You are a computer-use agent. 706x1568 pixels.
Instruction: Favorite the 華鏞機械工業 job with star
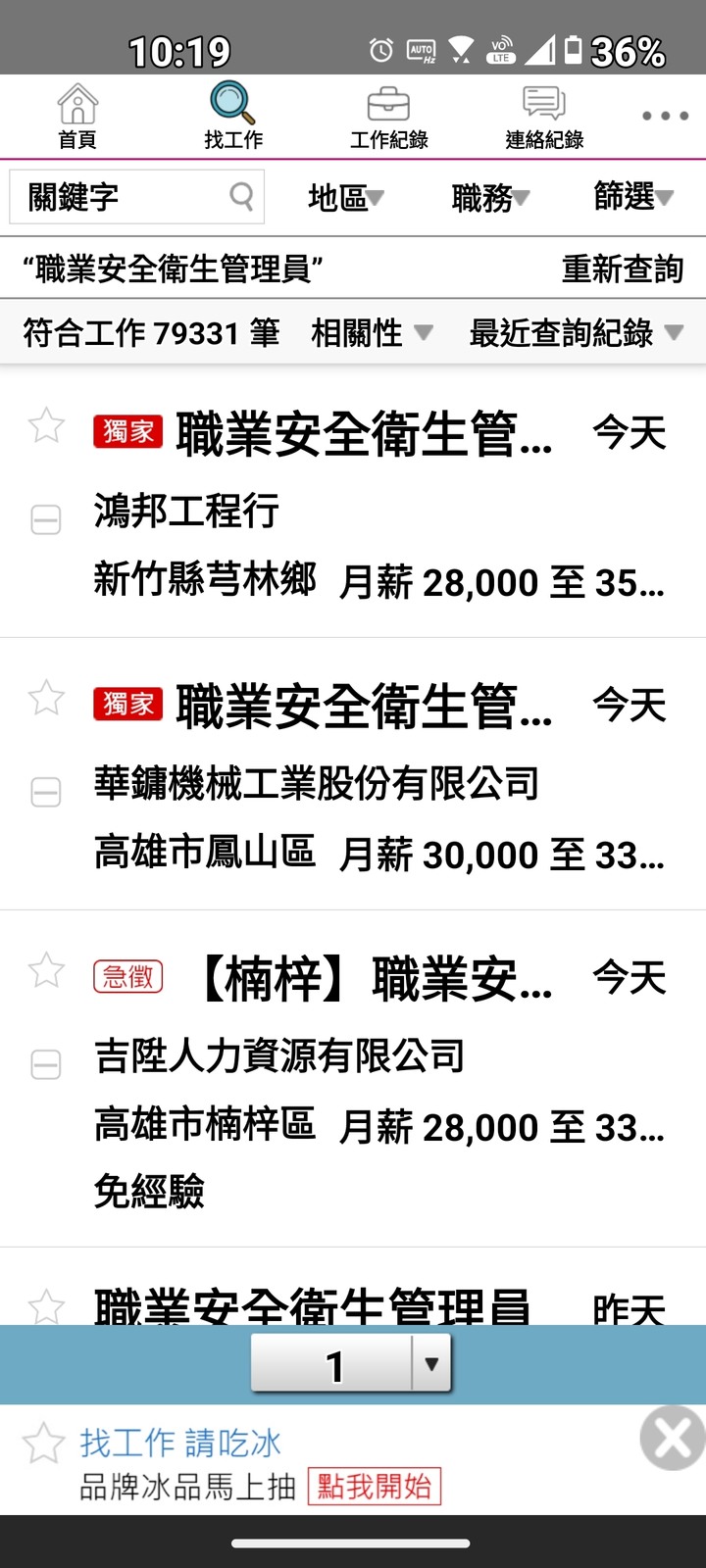(46, 699)
